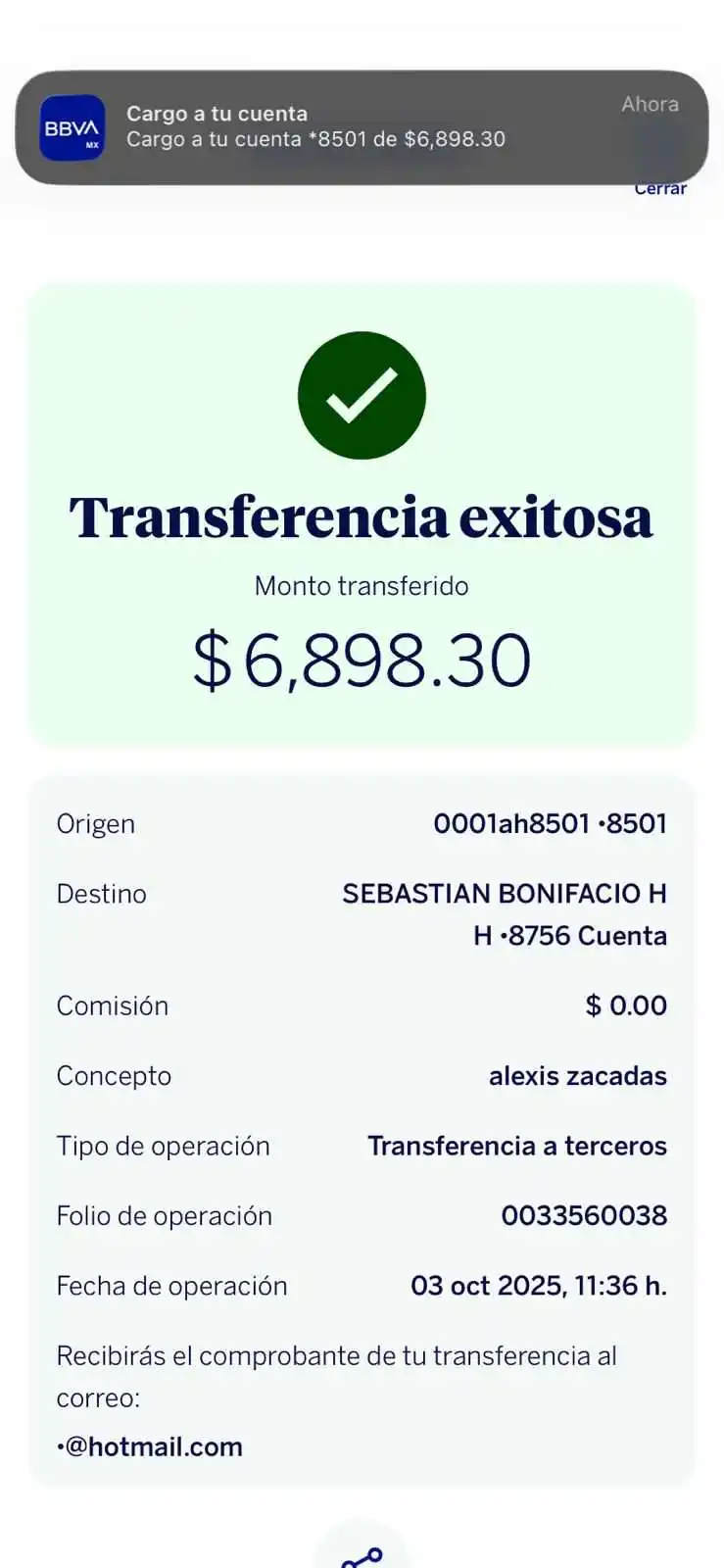
Task: Share the transfer receipt
Action: point(362,1554)
